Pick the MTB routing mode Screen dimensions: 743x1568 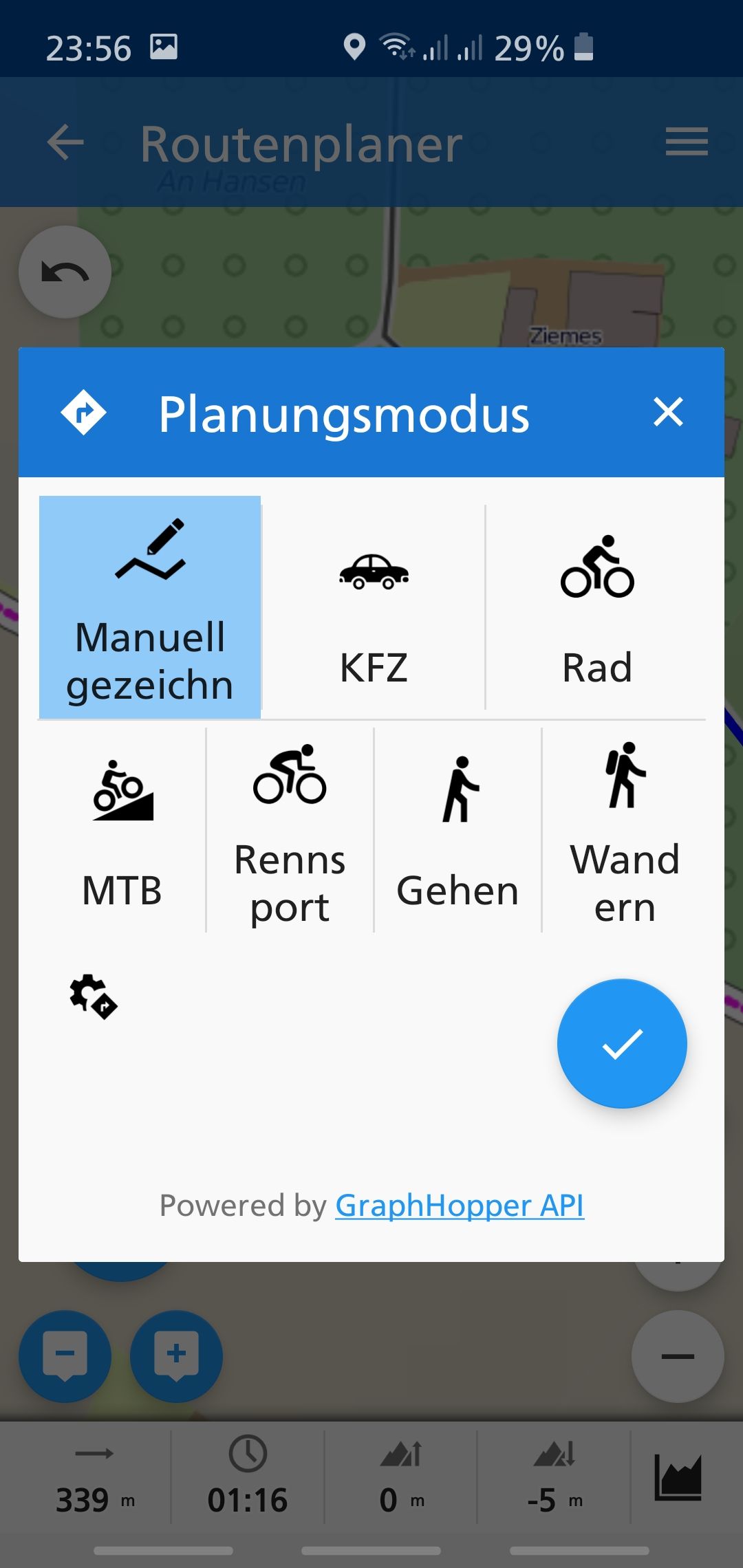tap(122, 830)
